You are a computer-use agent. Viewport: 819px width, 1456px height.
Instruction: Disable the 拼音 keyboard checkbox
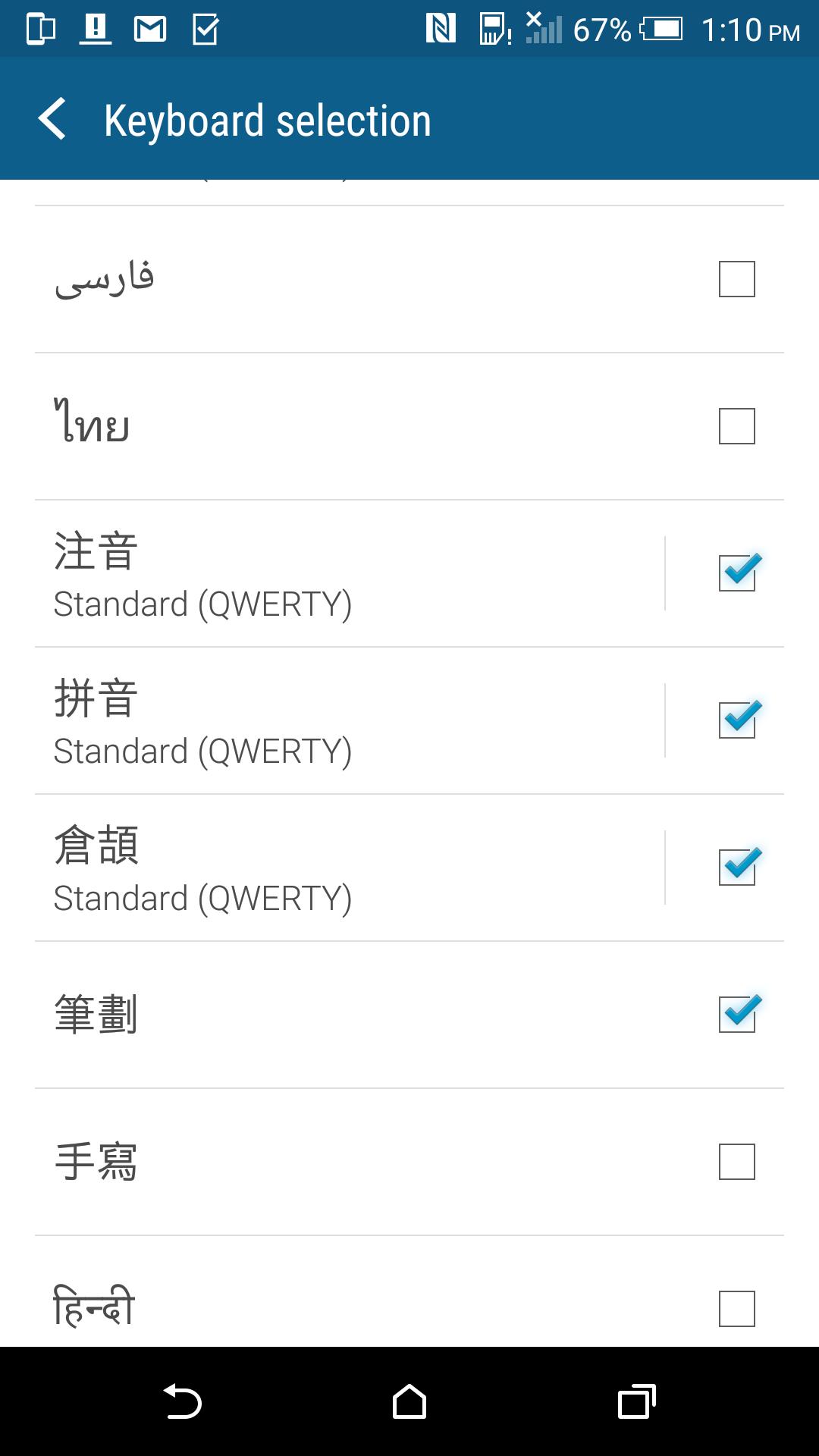pos(736,722)
